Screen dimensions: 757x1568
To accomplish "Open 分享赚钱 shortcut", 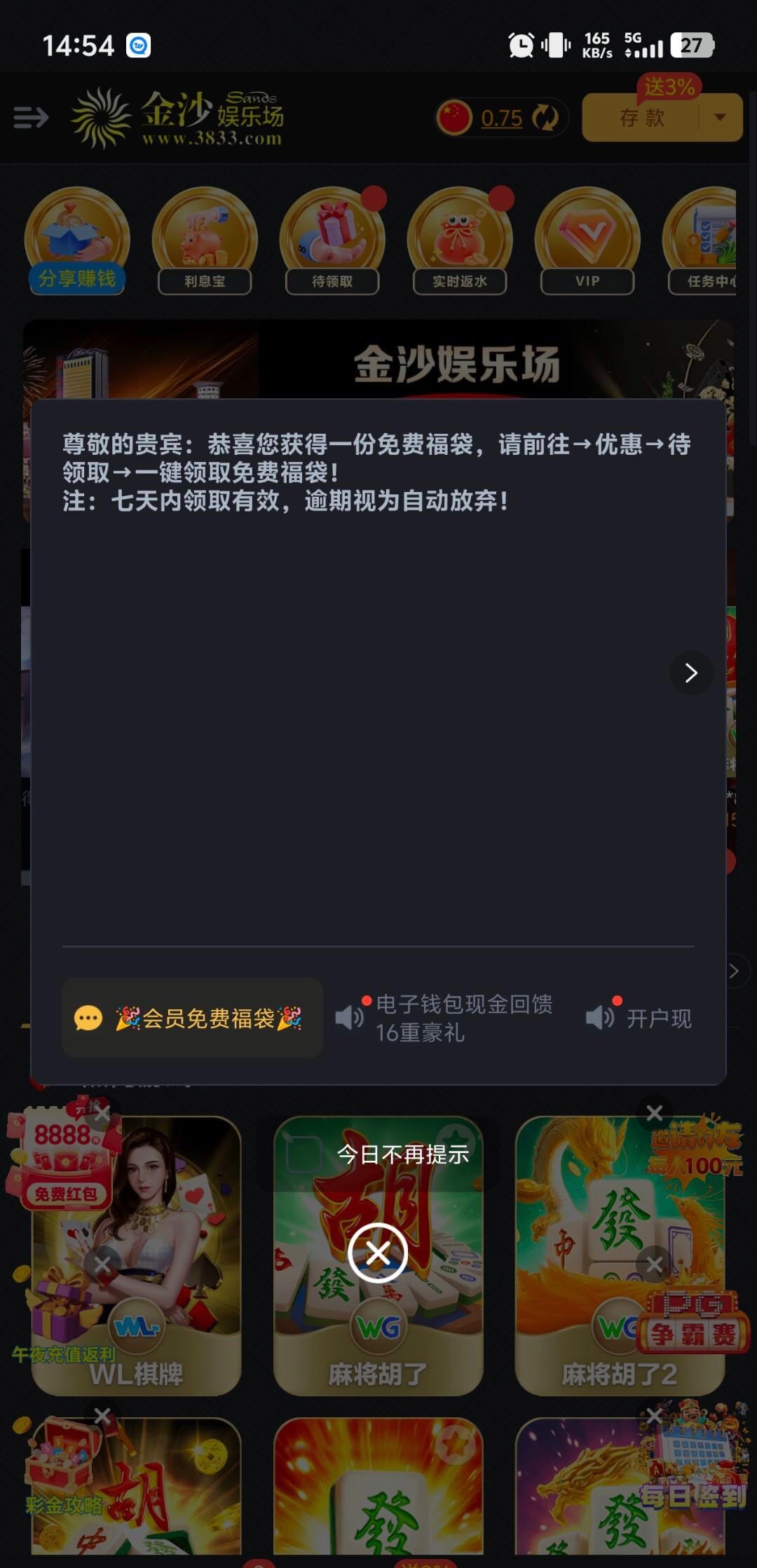I will (77, 242).
